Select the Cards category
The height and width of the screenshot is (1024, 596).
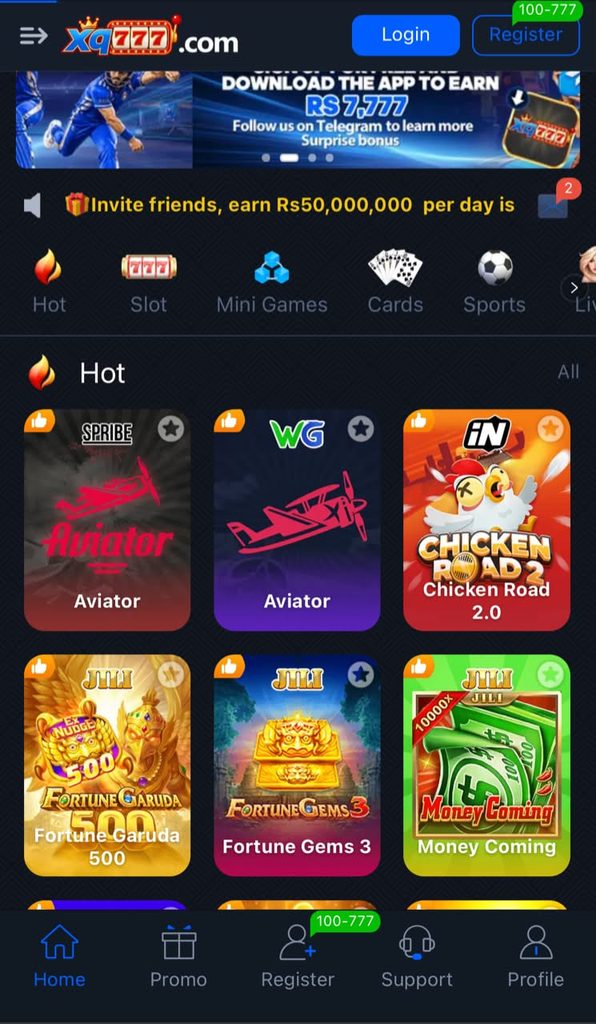395,283
